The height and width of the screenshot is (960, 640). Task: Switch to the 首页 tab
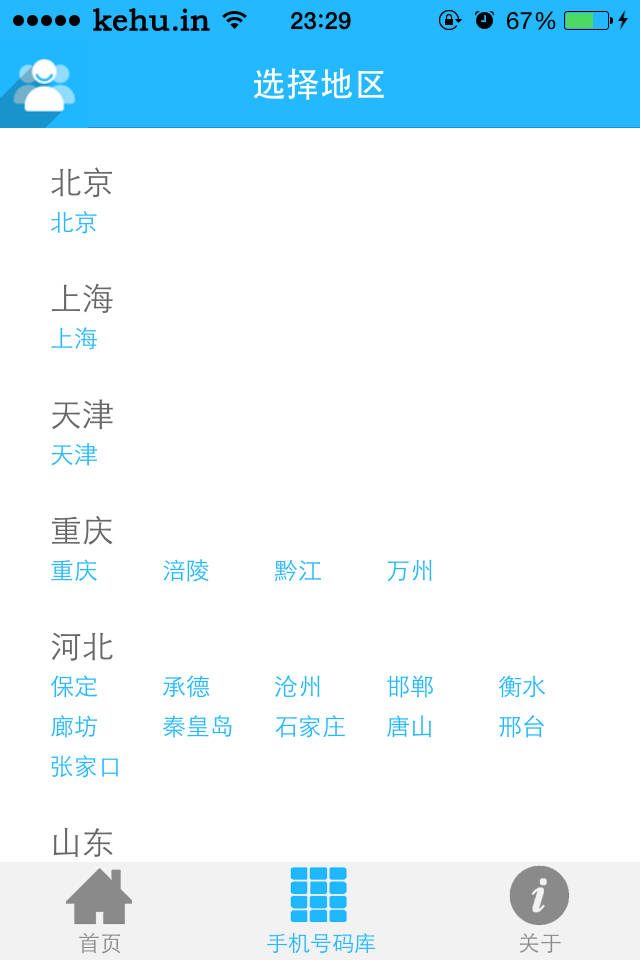99,910
